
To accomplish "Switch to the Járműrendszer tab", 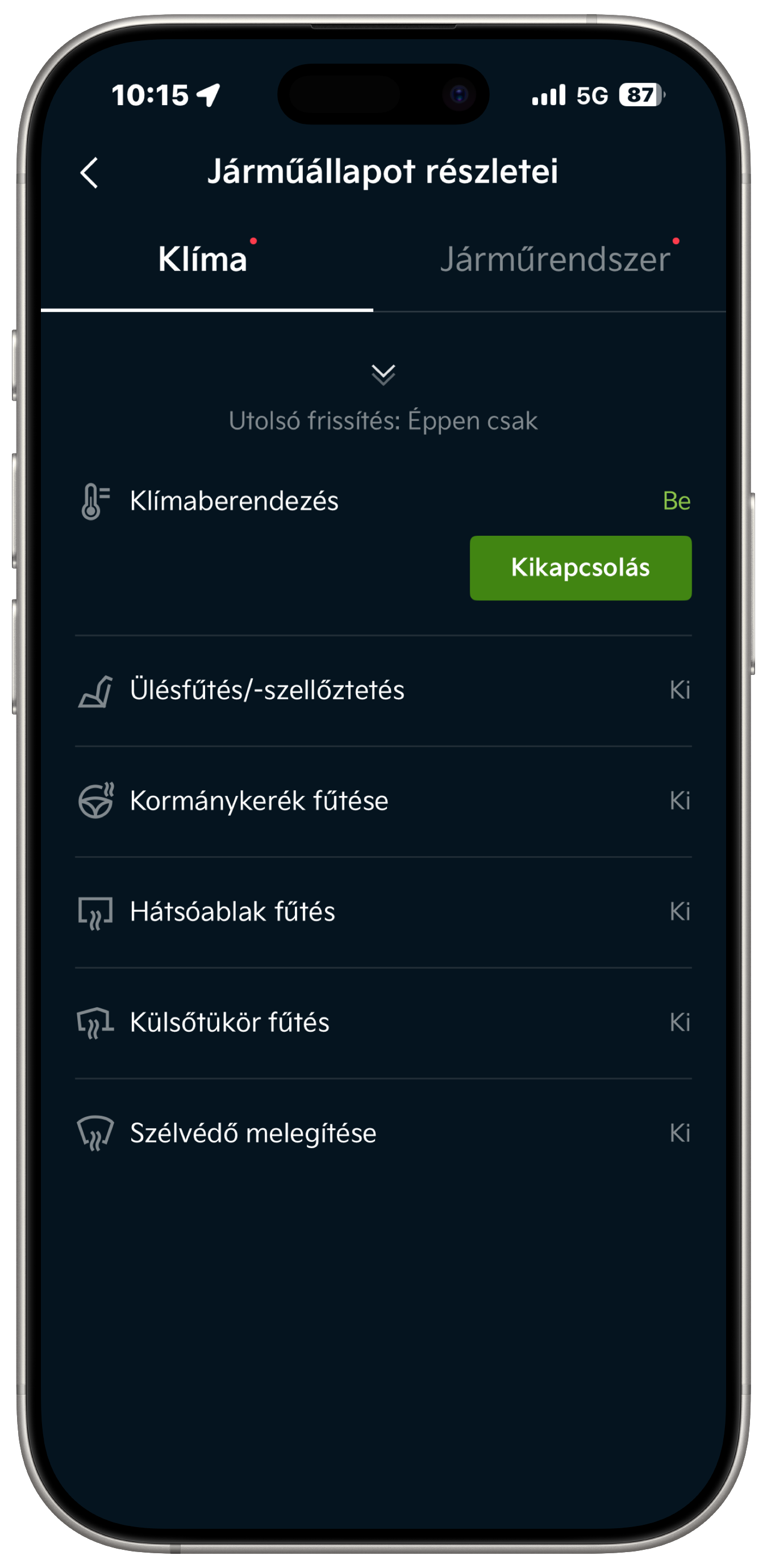I will point(555,259).
